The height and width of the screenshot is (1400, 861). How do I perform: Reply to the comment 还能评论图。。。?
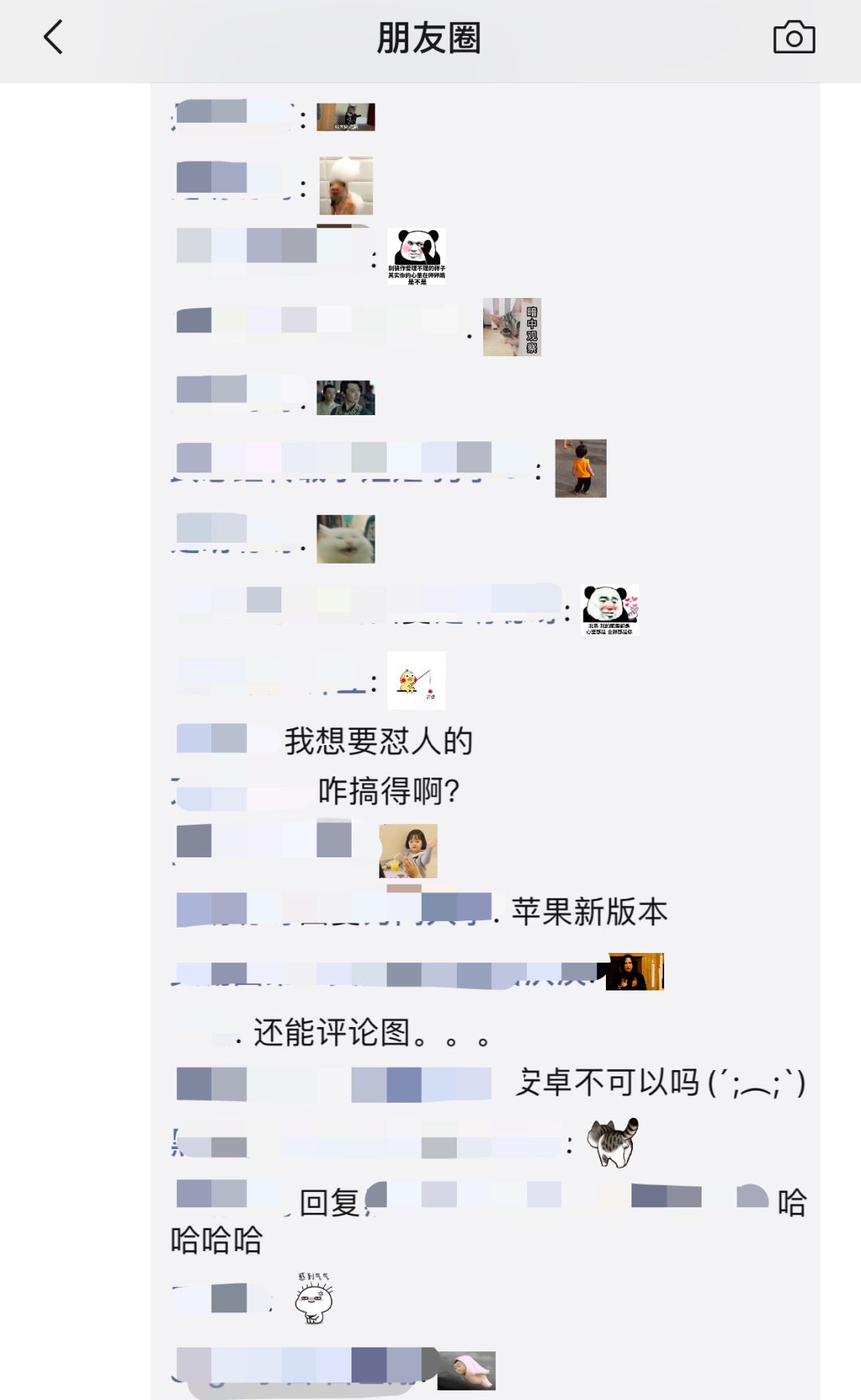click(x=372, y=1033)
